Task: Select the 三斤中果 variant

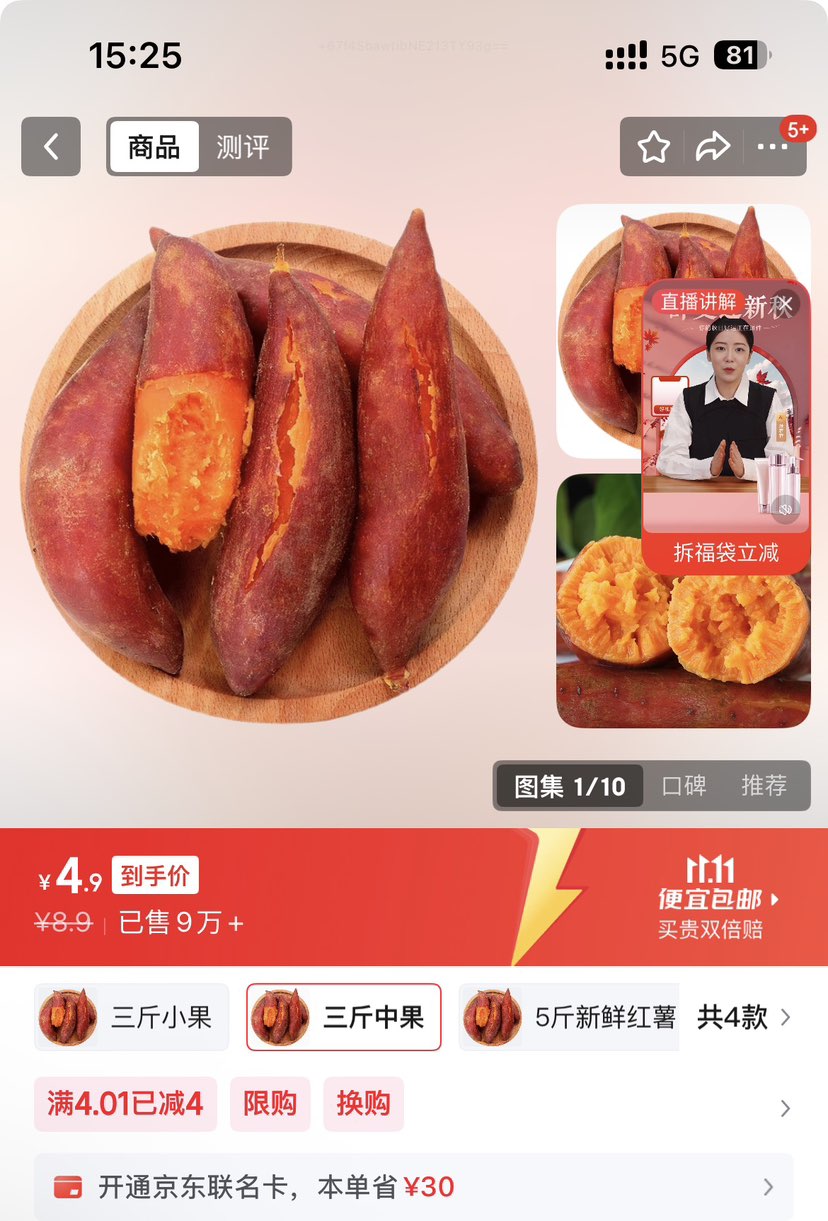Action: [x=343, y=1015]
